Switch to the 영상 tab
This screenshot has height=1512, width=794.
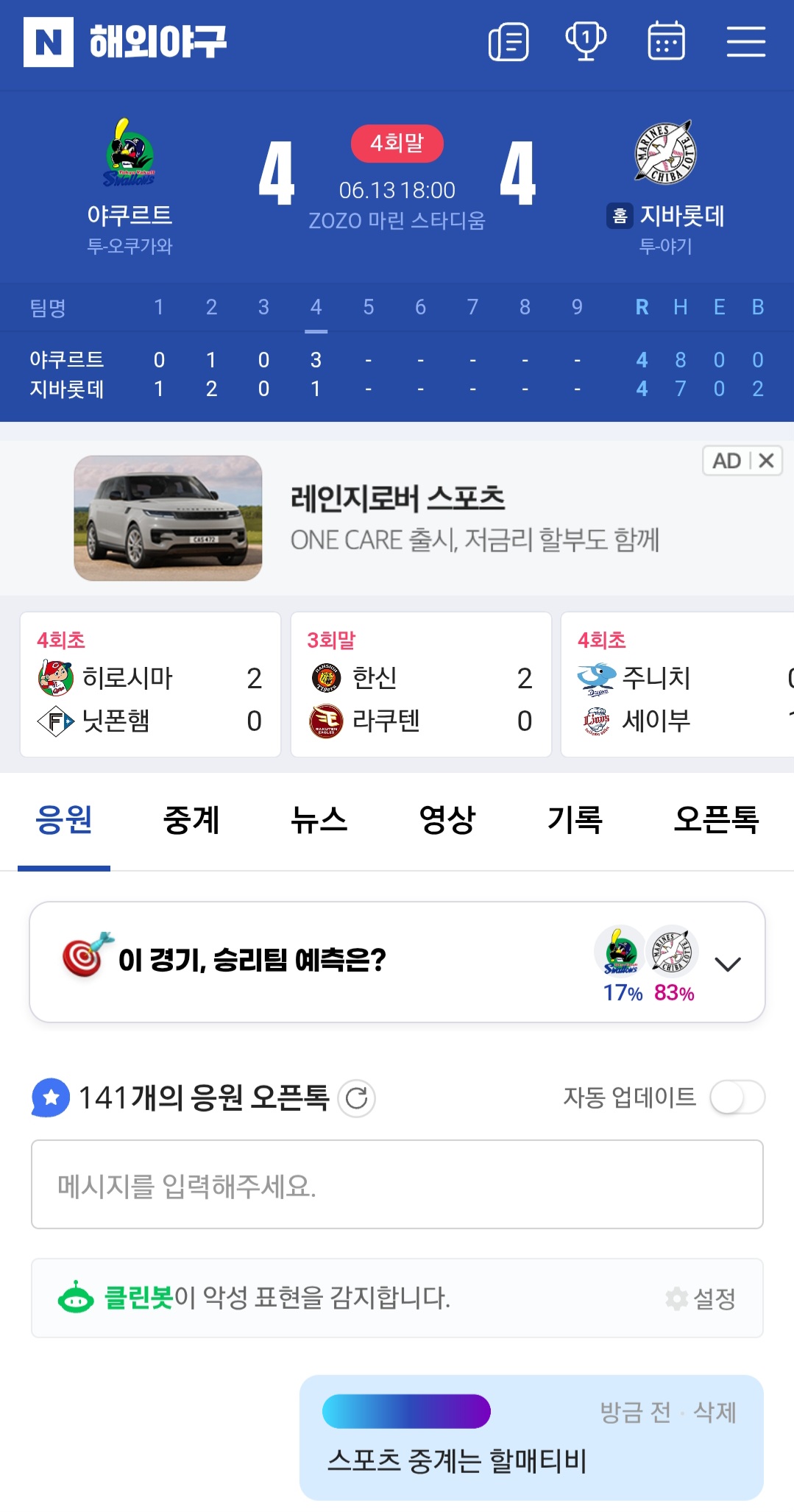click(447, 820)
